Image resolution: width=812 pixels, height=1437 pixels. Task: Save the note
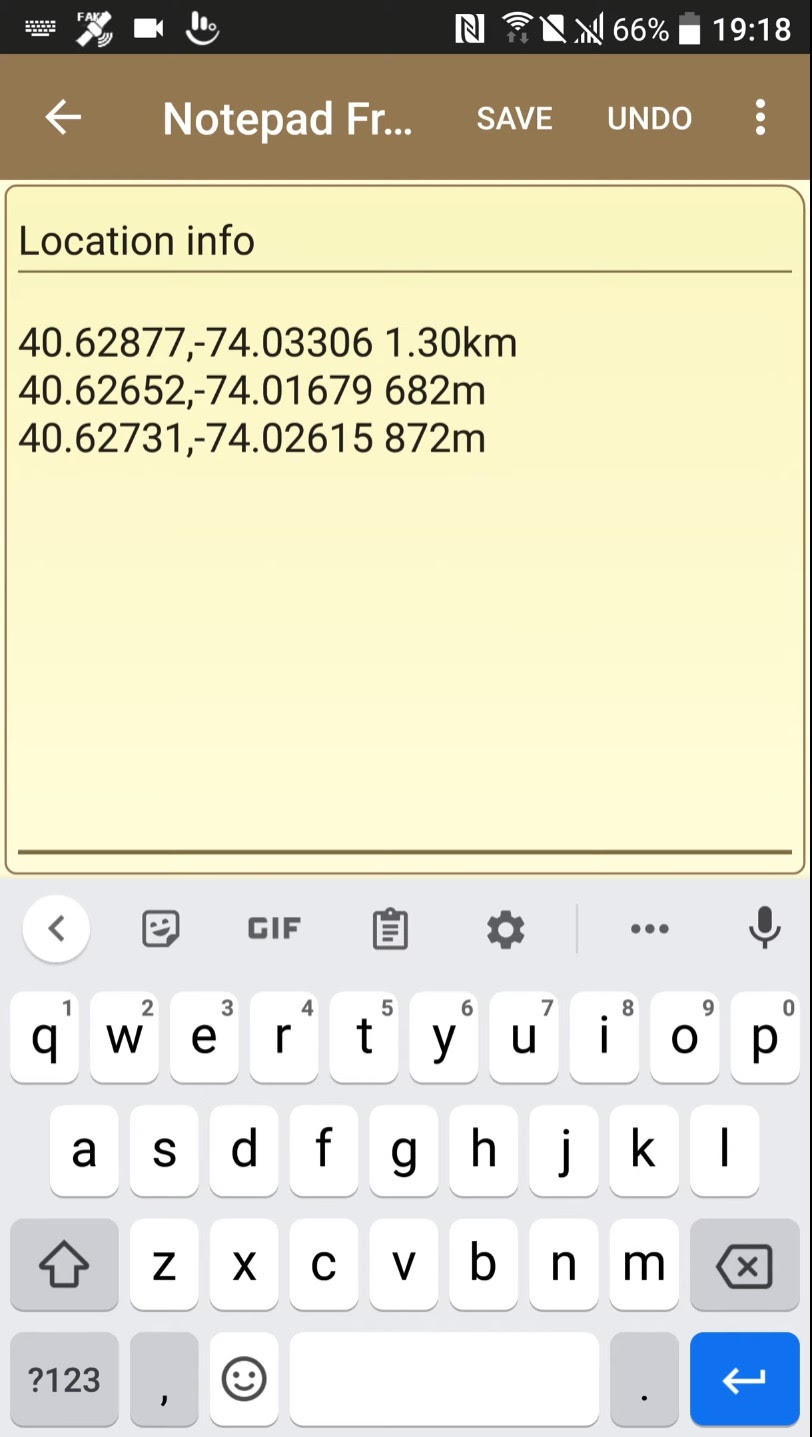coord(514,118)
